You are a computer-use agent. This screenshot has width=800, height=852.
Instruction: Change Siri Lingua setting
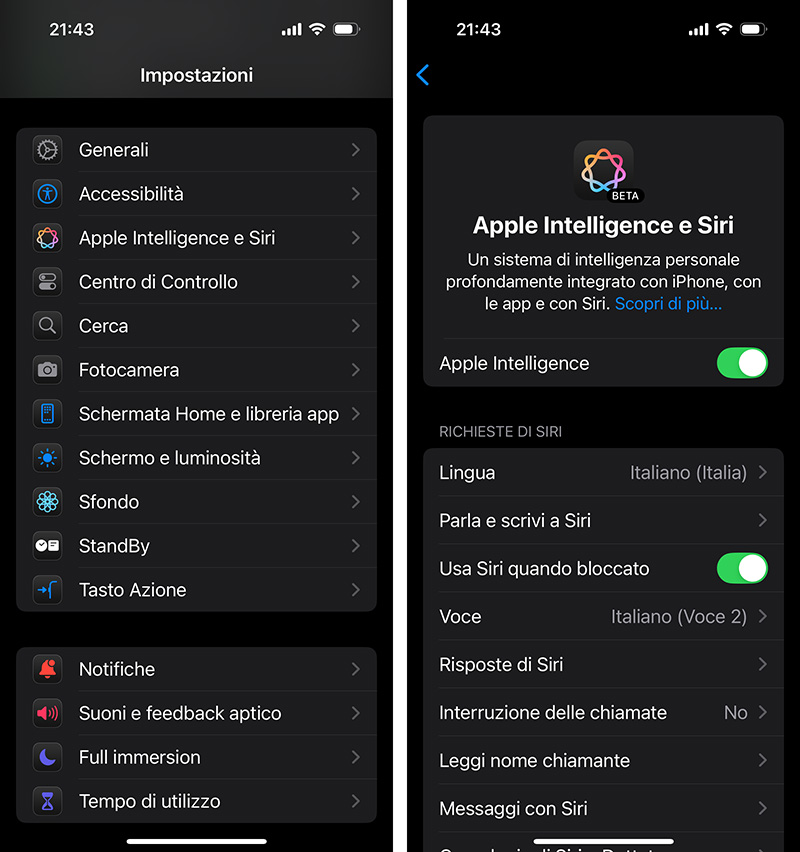coord(603,473)
